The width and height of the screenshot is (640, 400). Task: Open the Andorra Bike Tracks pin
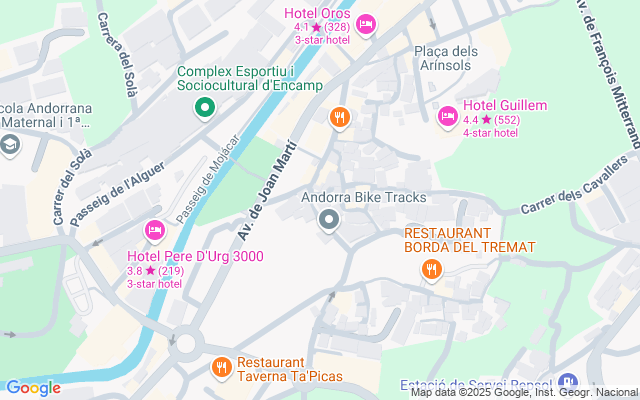pos(329,220)
